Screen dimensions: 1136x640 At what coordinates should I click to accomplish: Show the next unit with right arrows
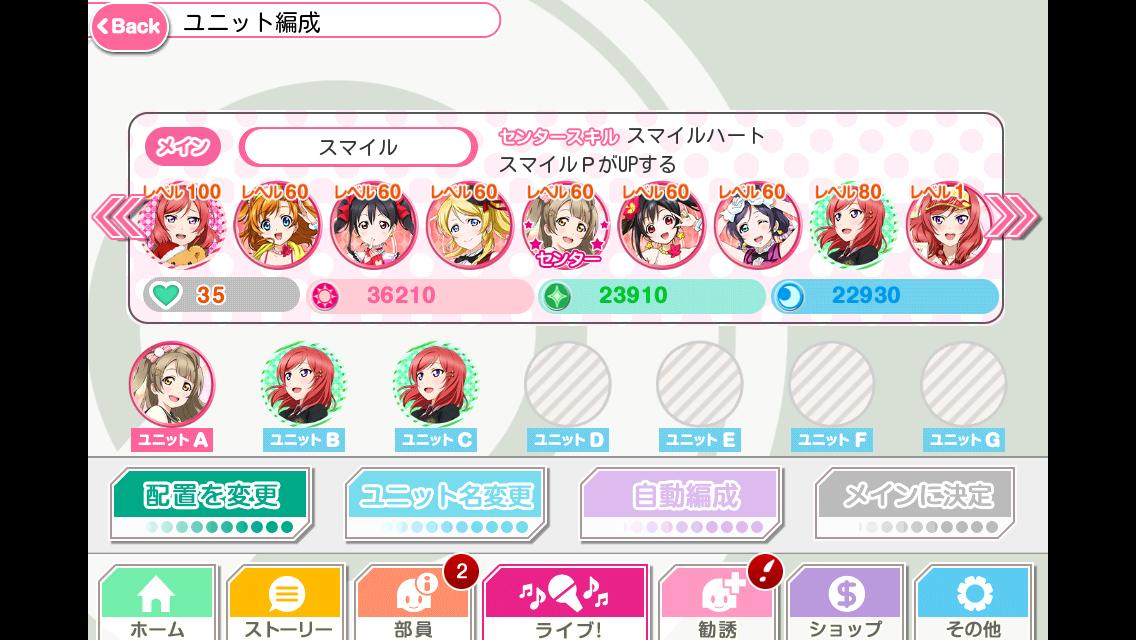pyautogui.click(x=1019, y=218)
